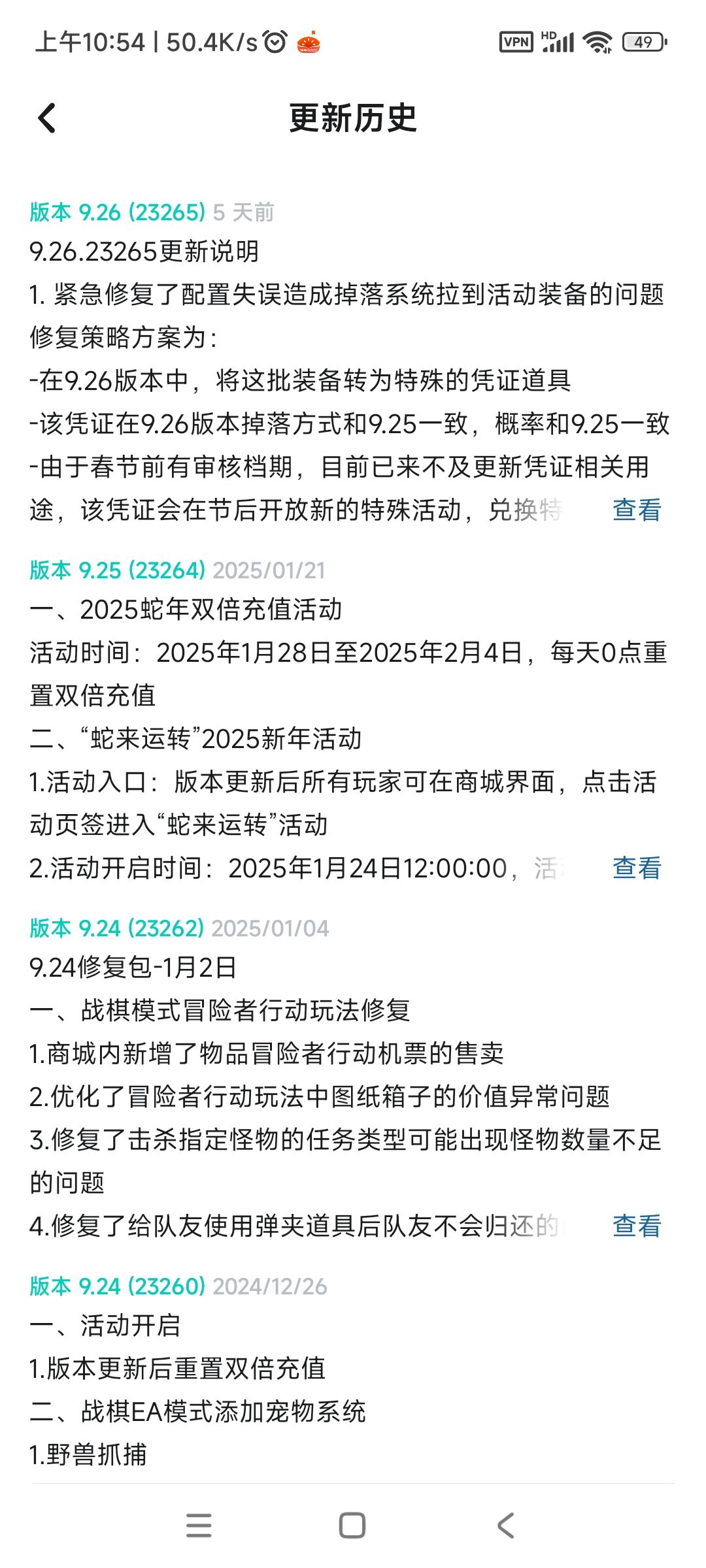
Task: Open recent apps from the navigation bar
Action: coord(199,1526)
